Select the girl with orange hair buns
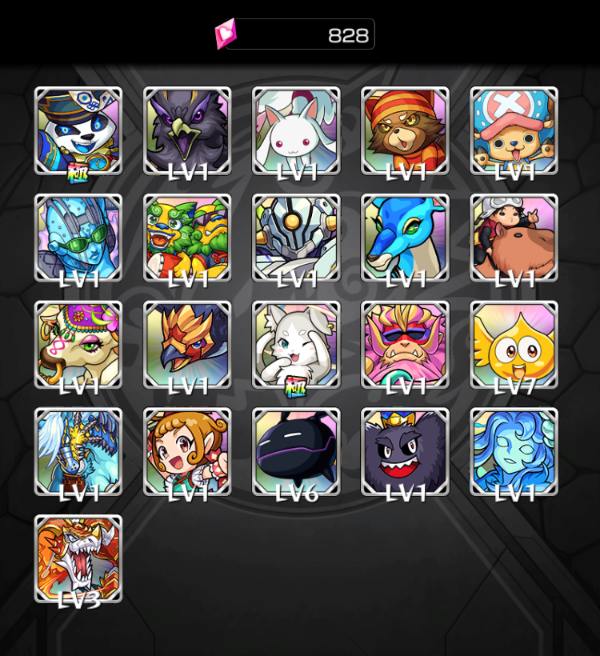This screenshot has width=600, height=656. tap(187, 452)
